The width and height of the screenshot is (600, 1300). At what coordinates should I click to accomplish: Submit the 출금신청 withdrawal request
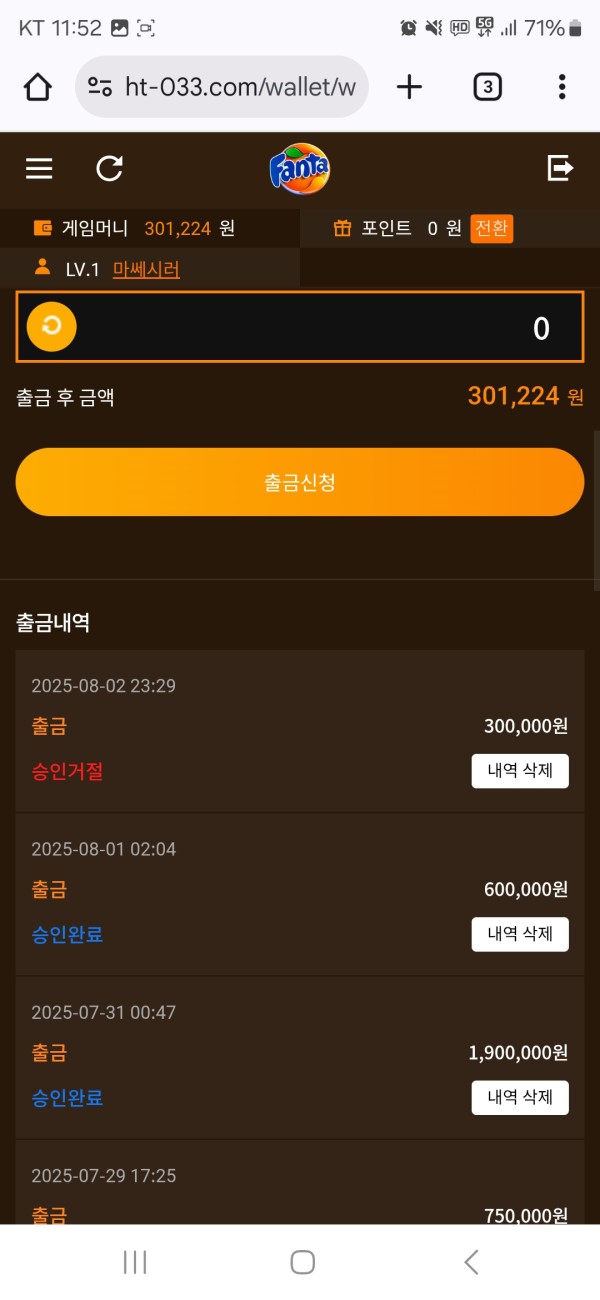click(x=299, y=482)
